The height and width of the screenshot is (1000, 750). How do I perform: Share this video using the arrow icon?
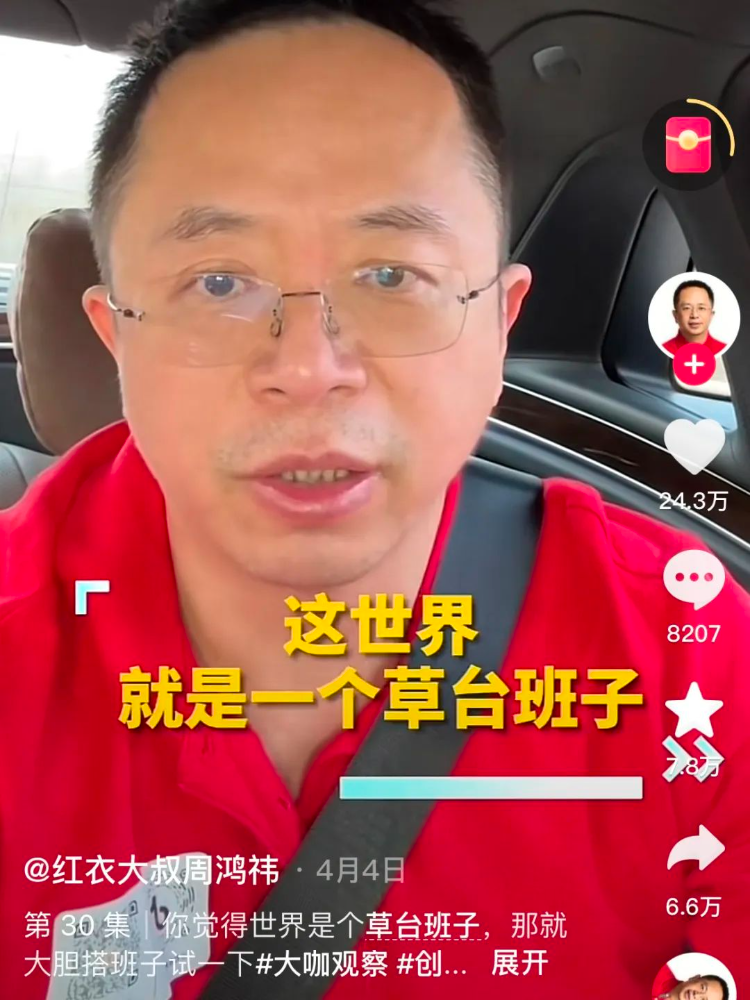coord(694,849)
